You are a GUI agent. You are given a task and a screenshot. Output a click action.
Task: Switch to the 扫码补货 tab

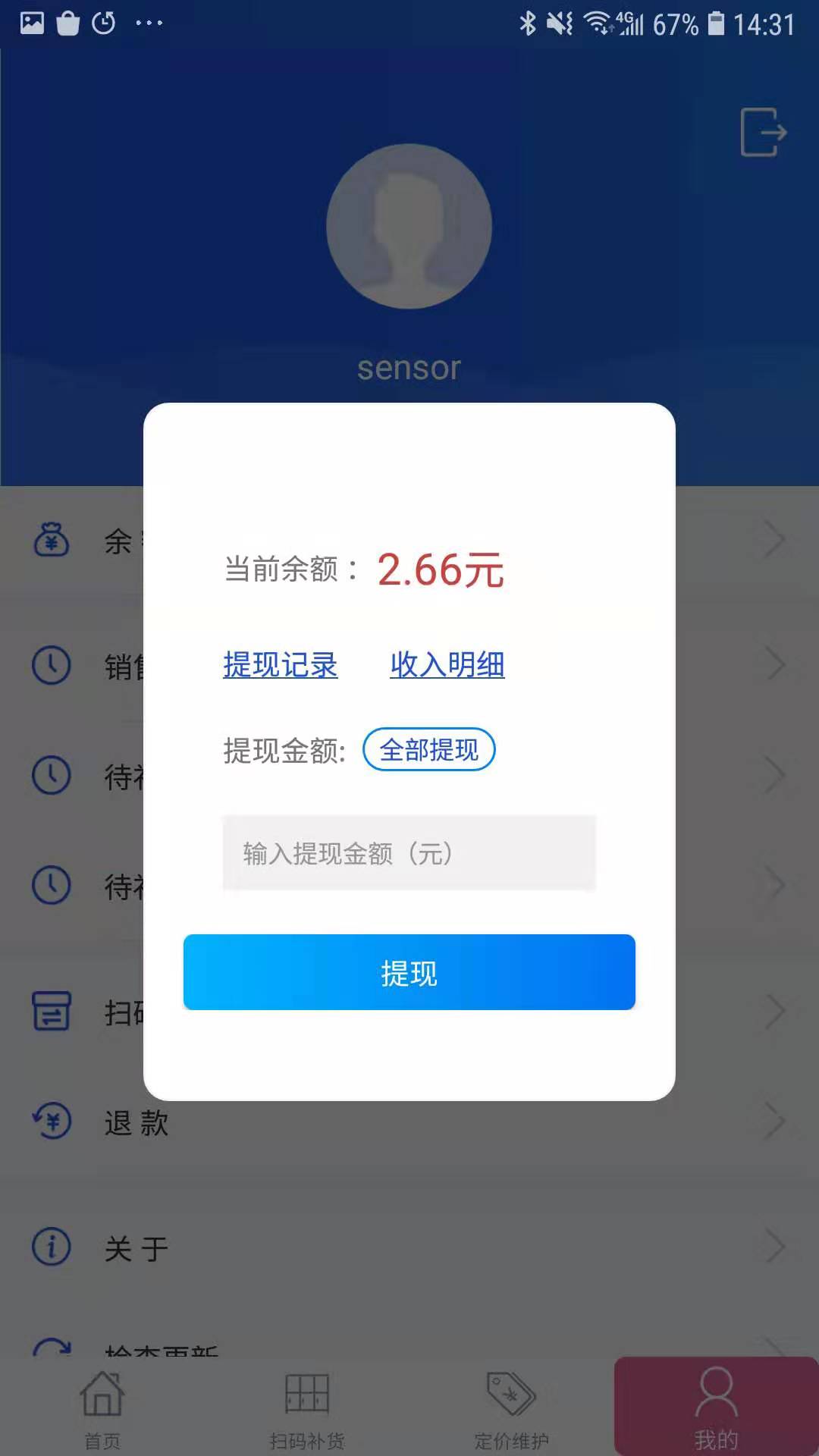click(x=307, y=1408)
